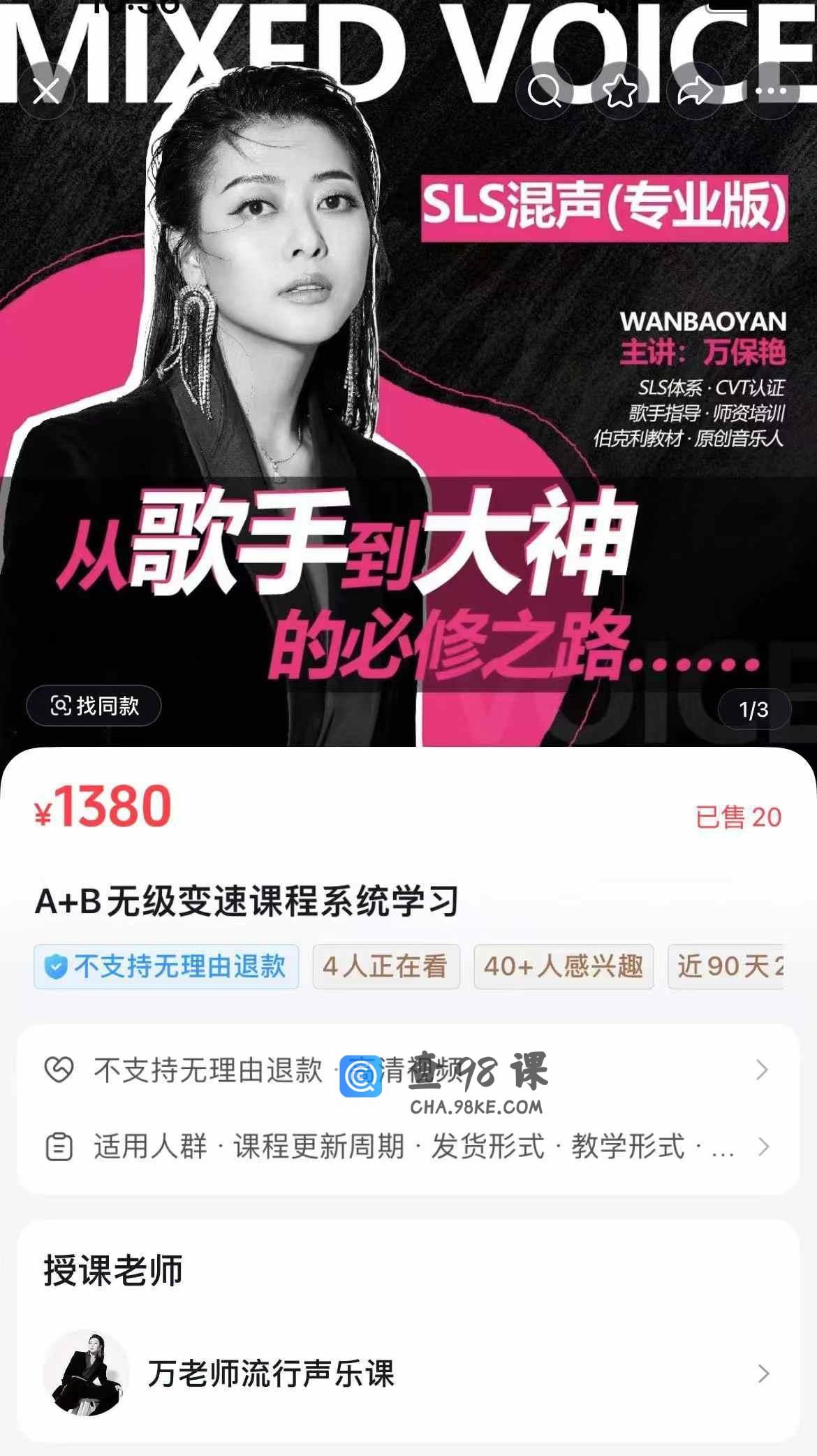
Task: Open the three-dot overflow menu
Action: pyautogui.click(x=771, y=92)
